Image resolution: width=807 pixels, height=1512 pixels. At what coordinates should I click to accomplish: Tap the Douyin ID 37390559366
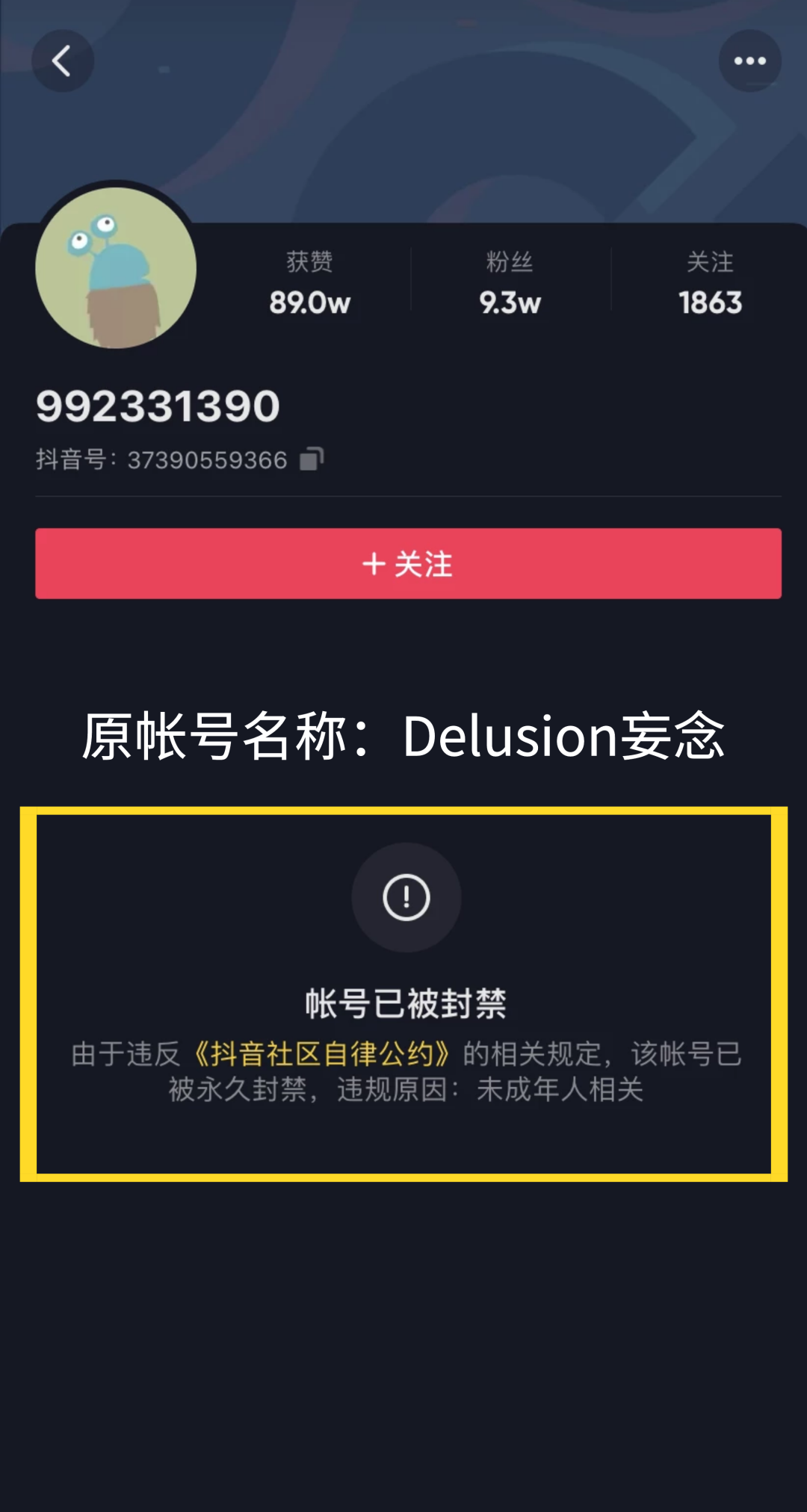pyautogui.click(x=206, y=459)
